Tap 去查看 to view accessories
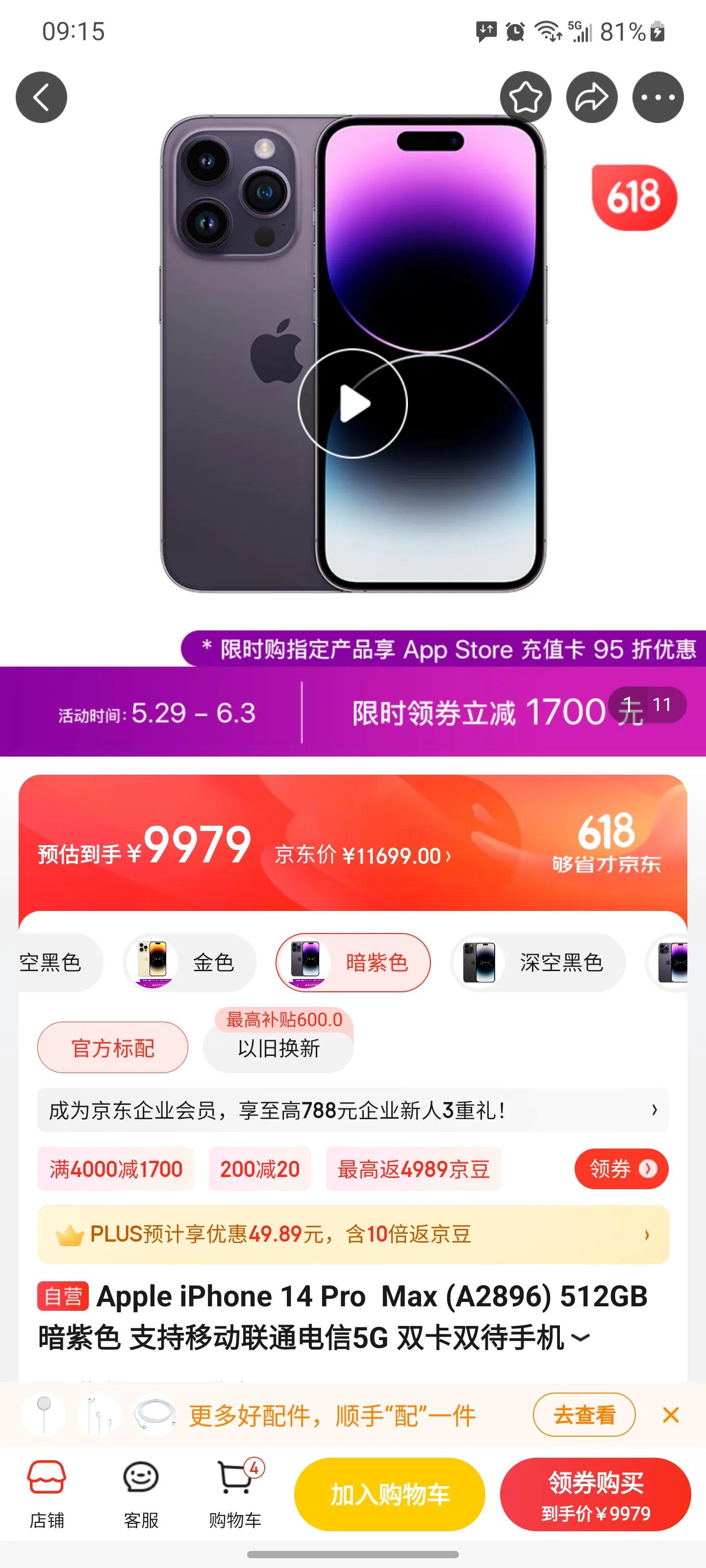Viewport: 706px width, 1568px height. point(583,1415)
